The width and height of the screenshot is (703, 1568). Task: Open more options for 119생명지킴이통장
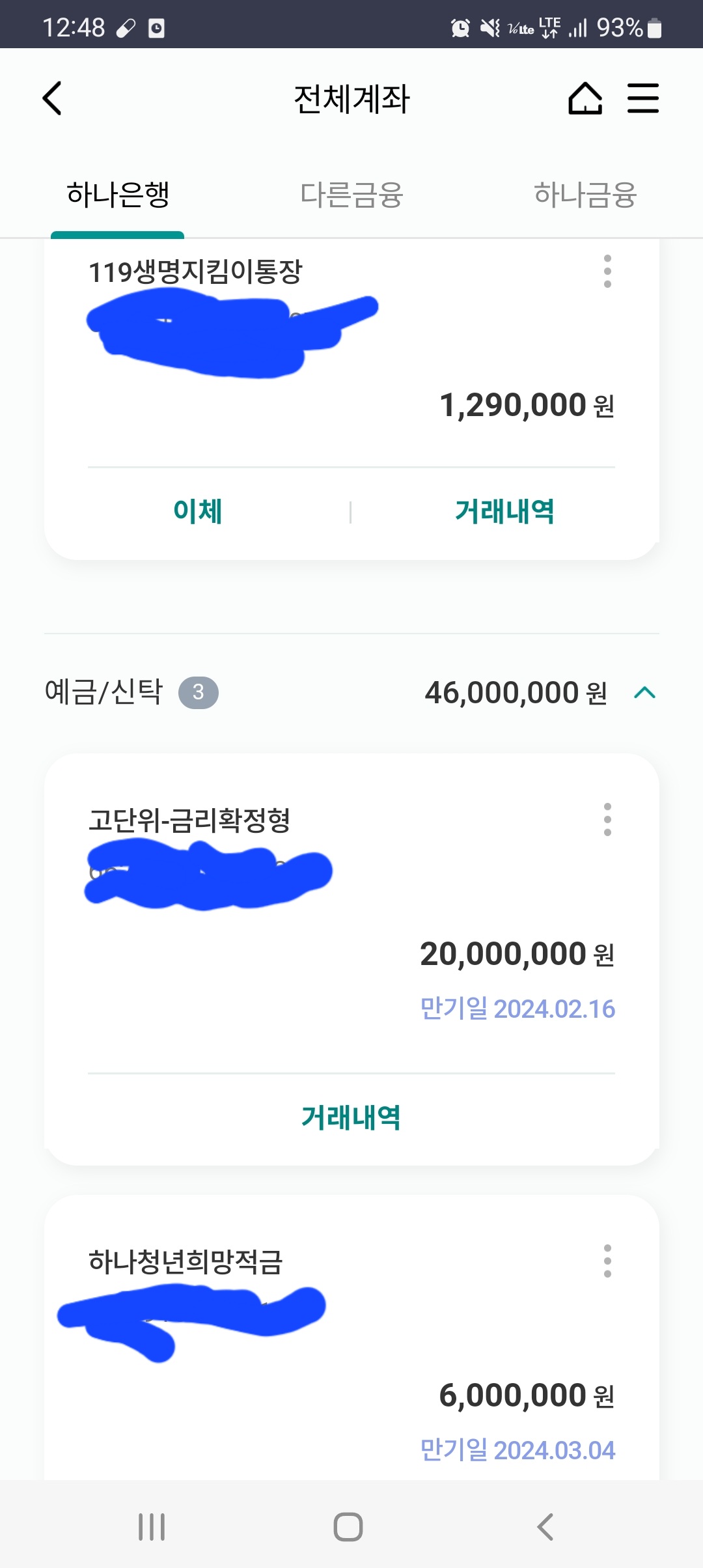point(607,272)
